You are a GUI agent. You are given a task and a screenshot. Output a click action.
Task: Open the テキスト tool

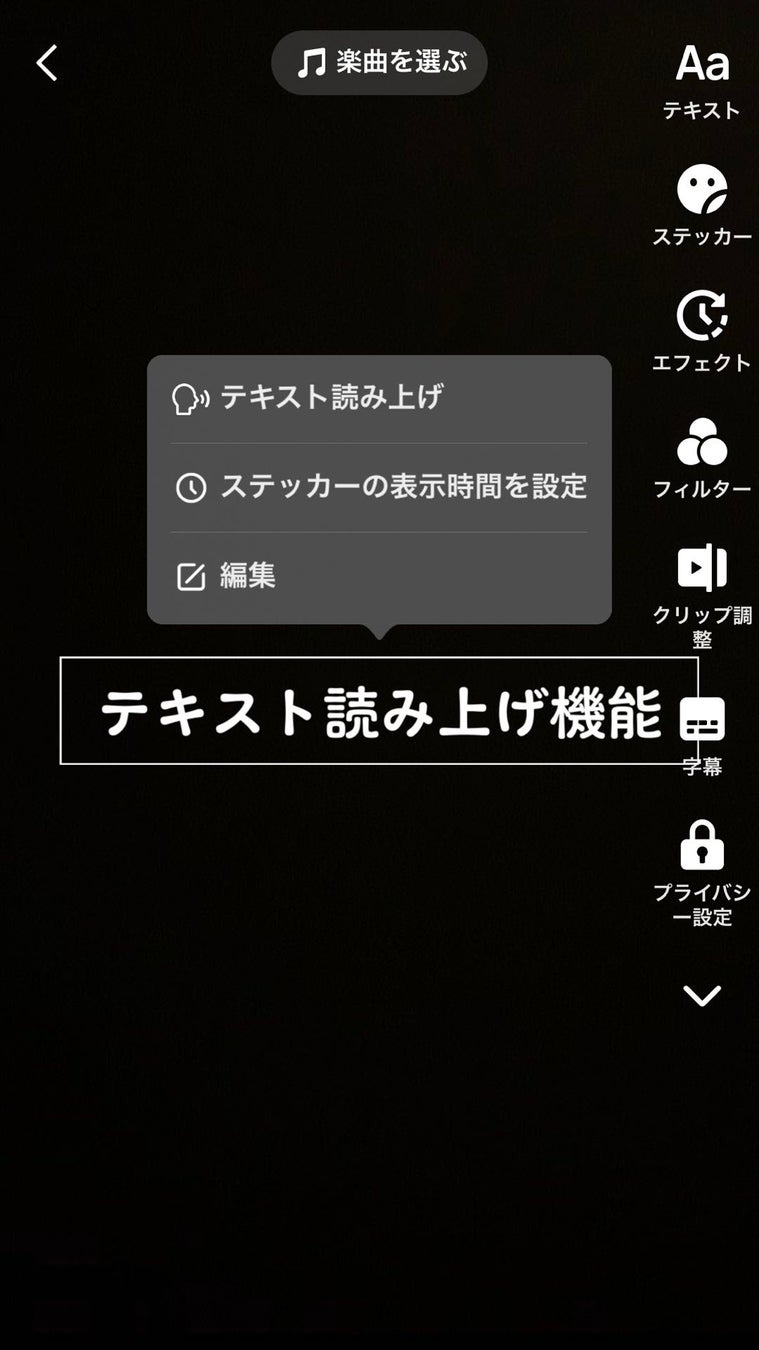[702, 80]
